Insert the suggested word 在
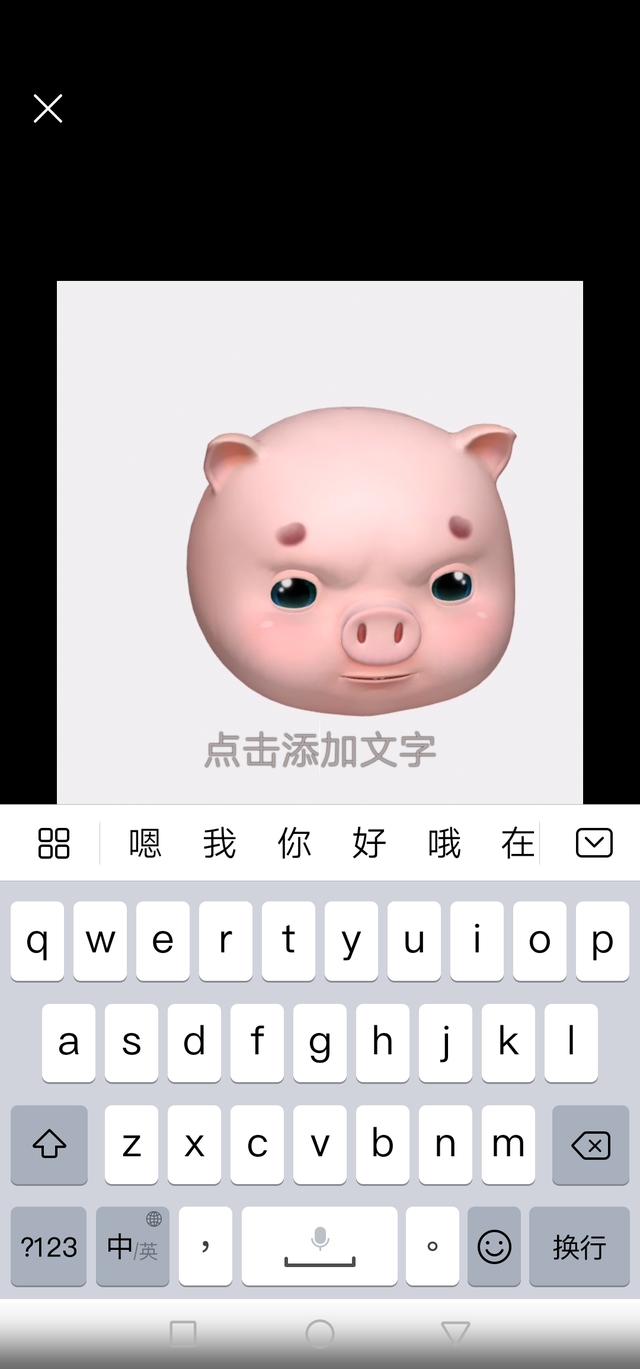 (x=518, y=843)
